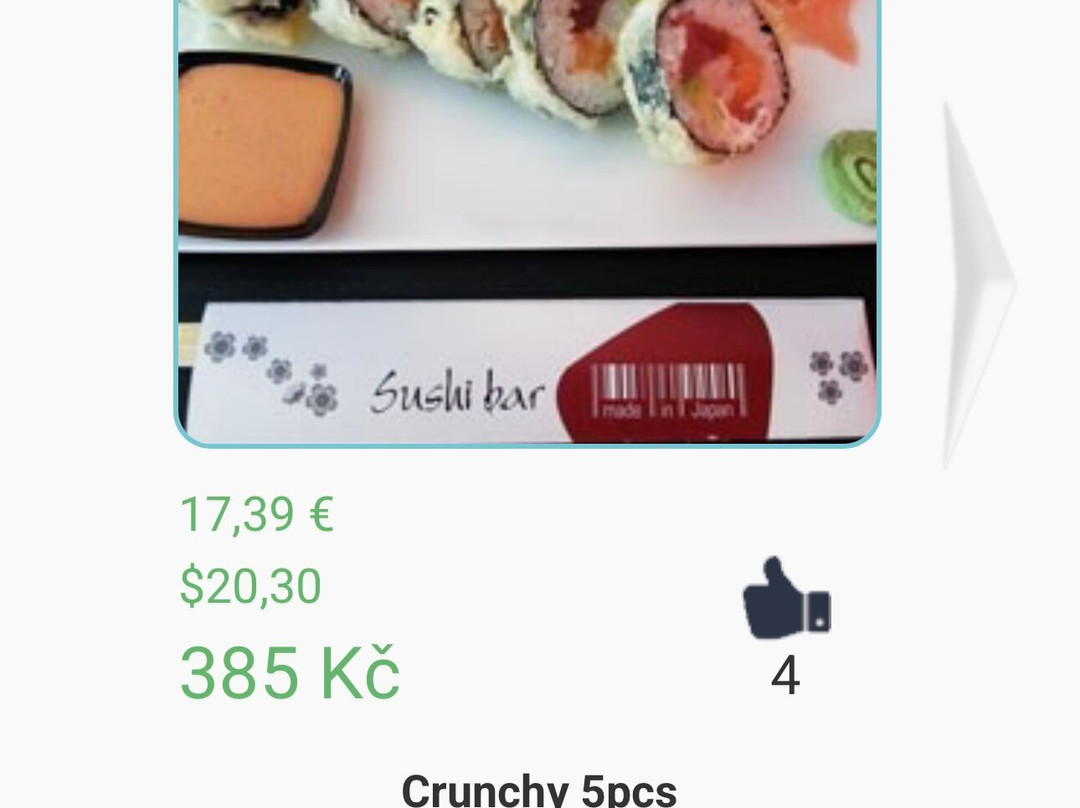Viewport: 1080px width, 808px height.
Task: Open the Crunchy sushi photo
Action: (528, 220)
